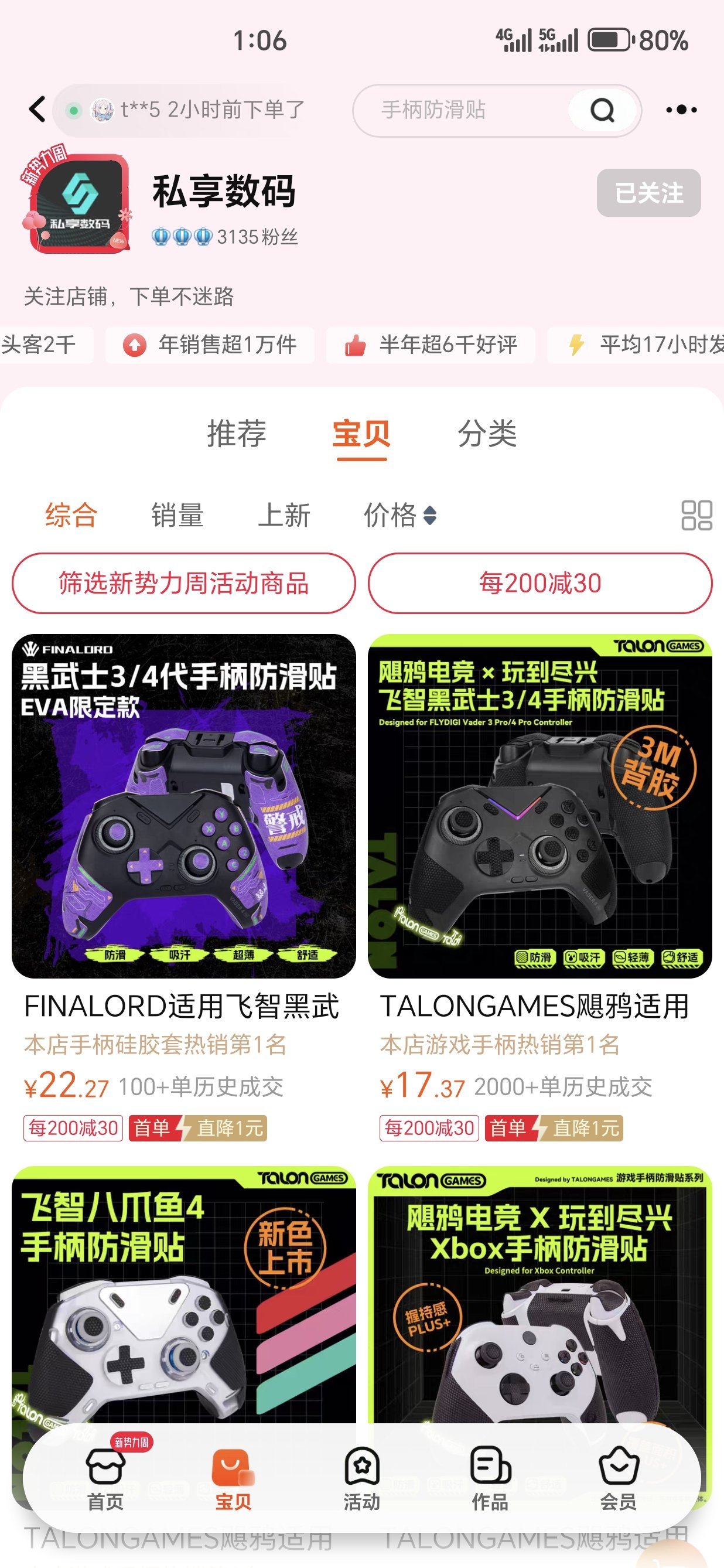Sort products by 销量
The image size is (724, 1568).
click(177, 516)
